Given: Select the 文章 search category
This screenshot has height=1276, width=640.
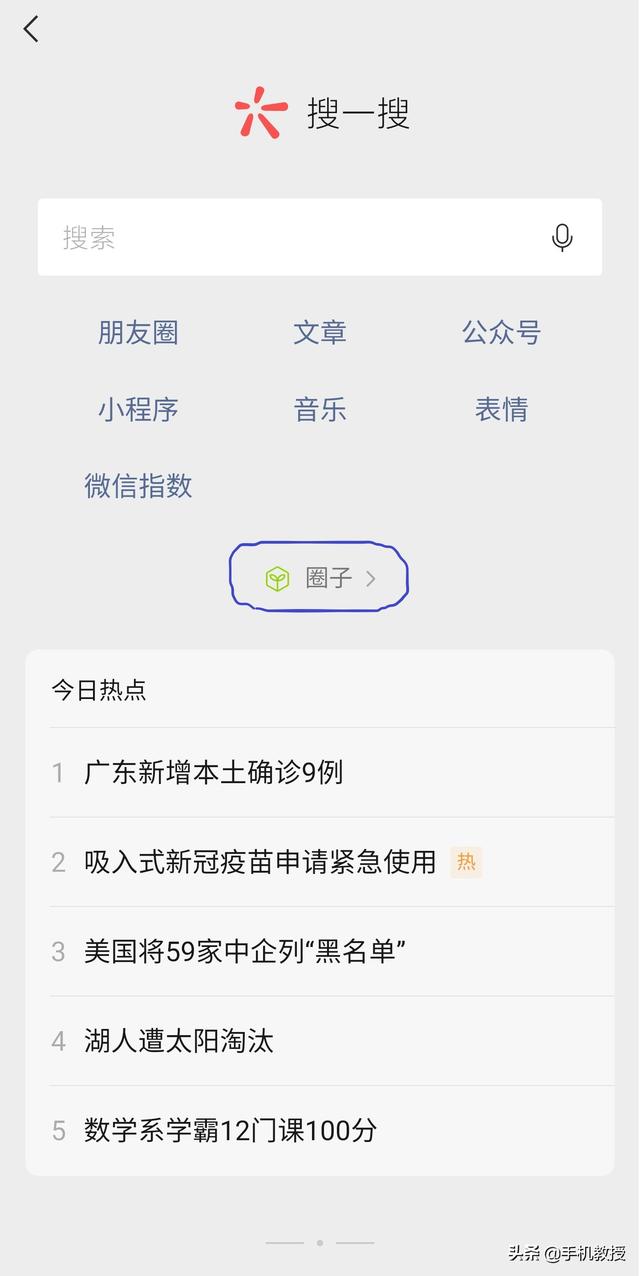Looking at the screenshot, I should tap(320, 332).
